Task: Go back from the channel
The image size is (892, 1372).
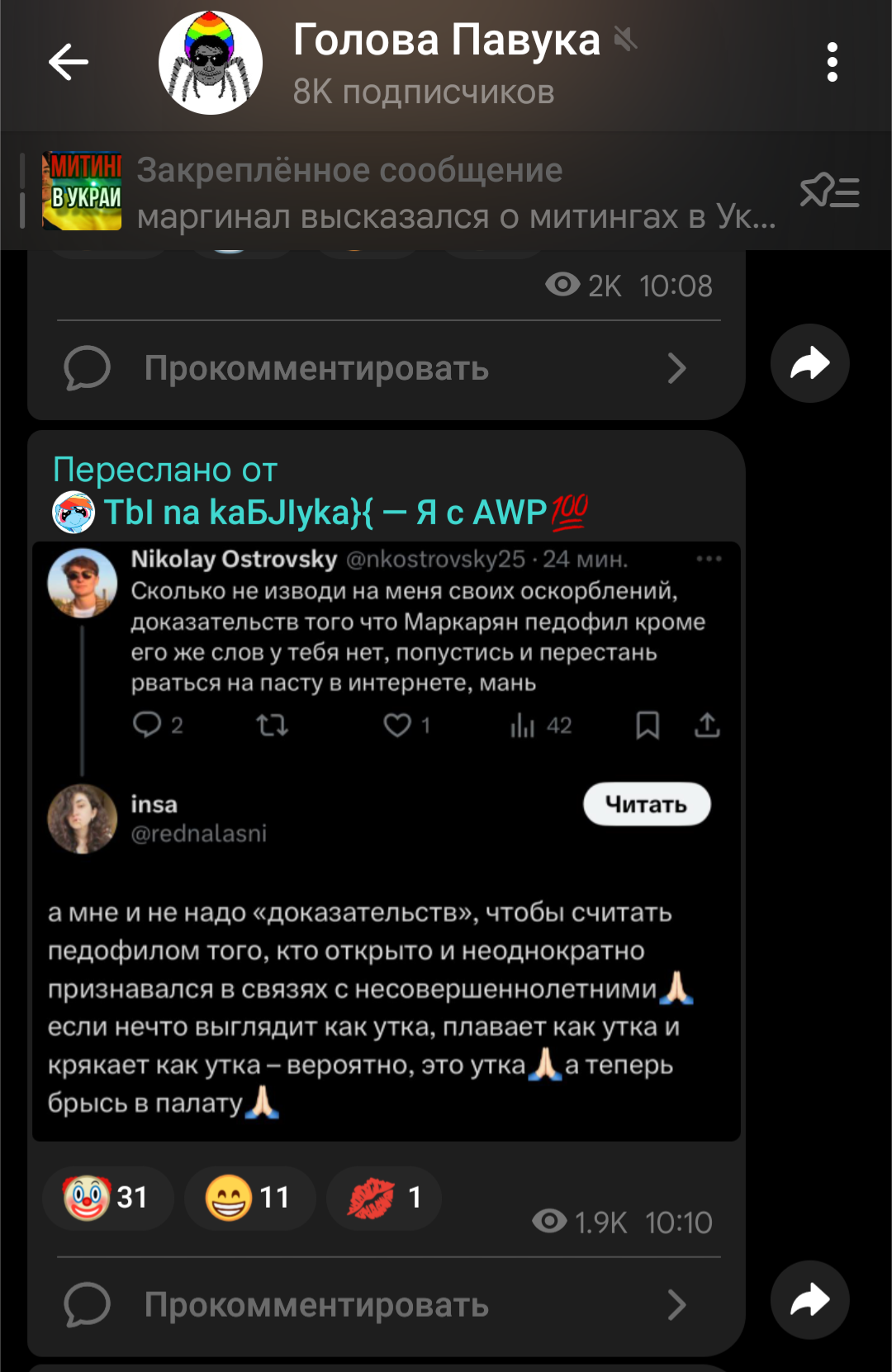Action: pyautogui.click(x=69, y=63)
